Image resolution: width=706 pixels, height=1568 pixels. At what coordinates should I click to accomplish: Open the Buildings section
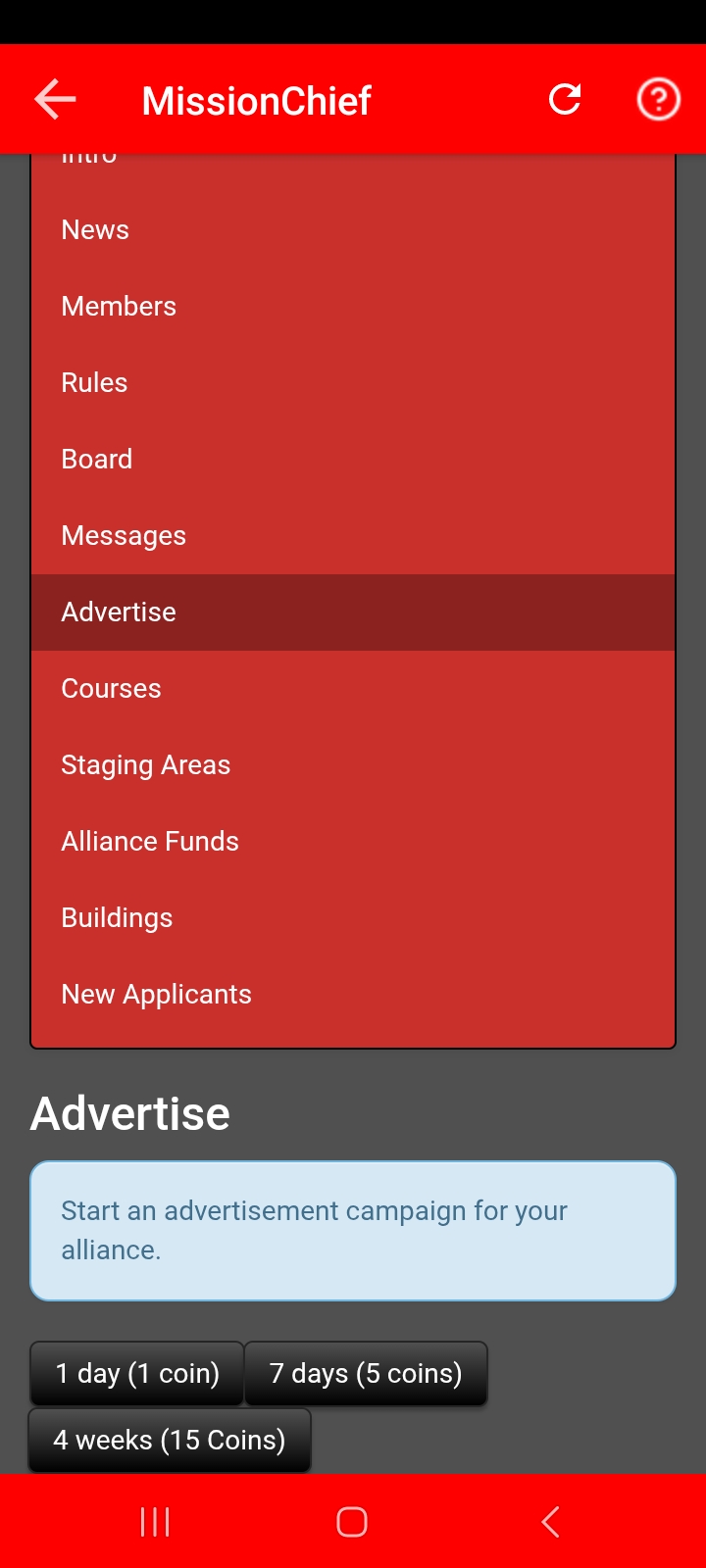[117, 917]
